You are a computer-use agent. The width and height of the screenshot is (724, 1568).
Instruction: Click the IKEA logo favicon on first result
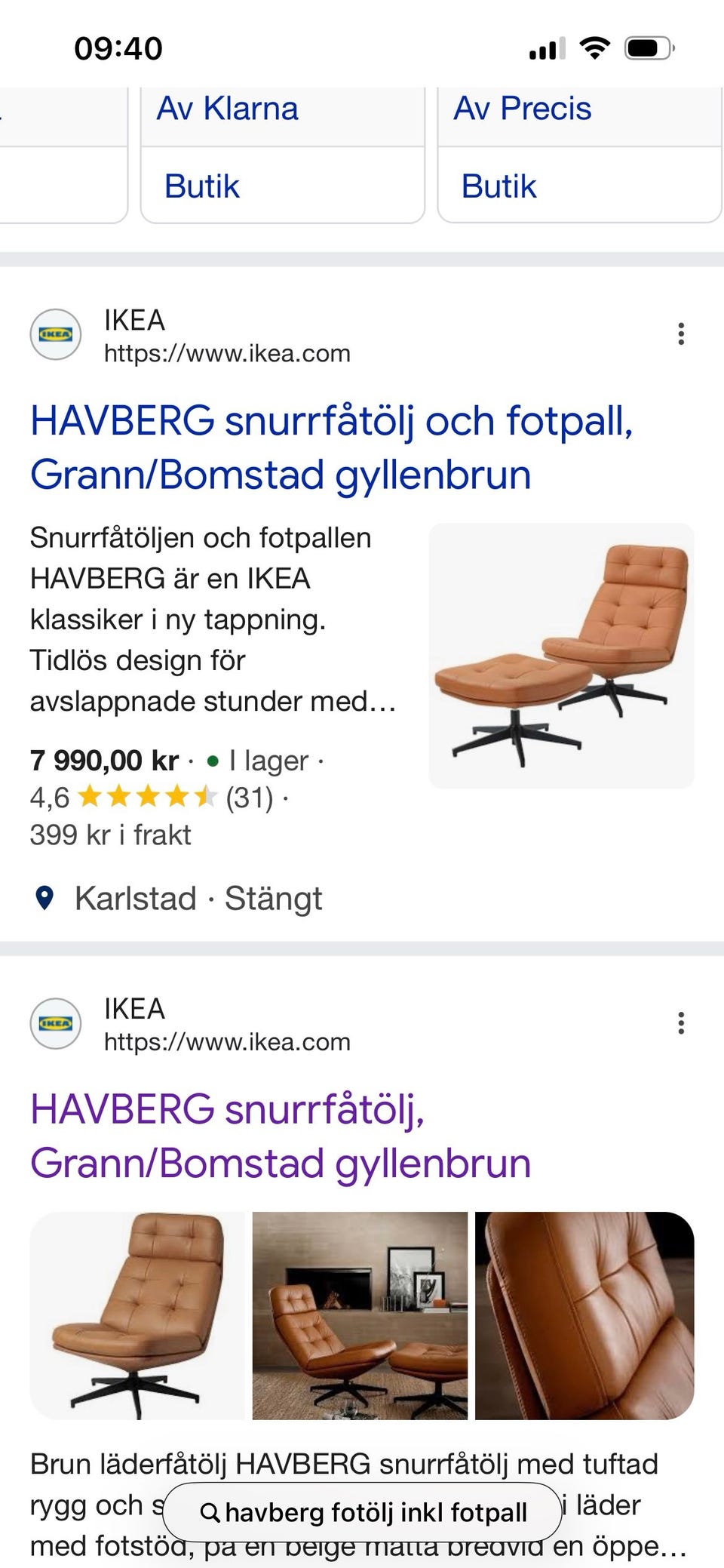(54, 334)
